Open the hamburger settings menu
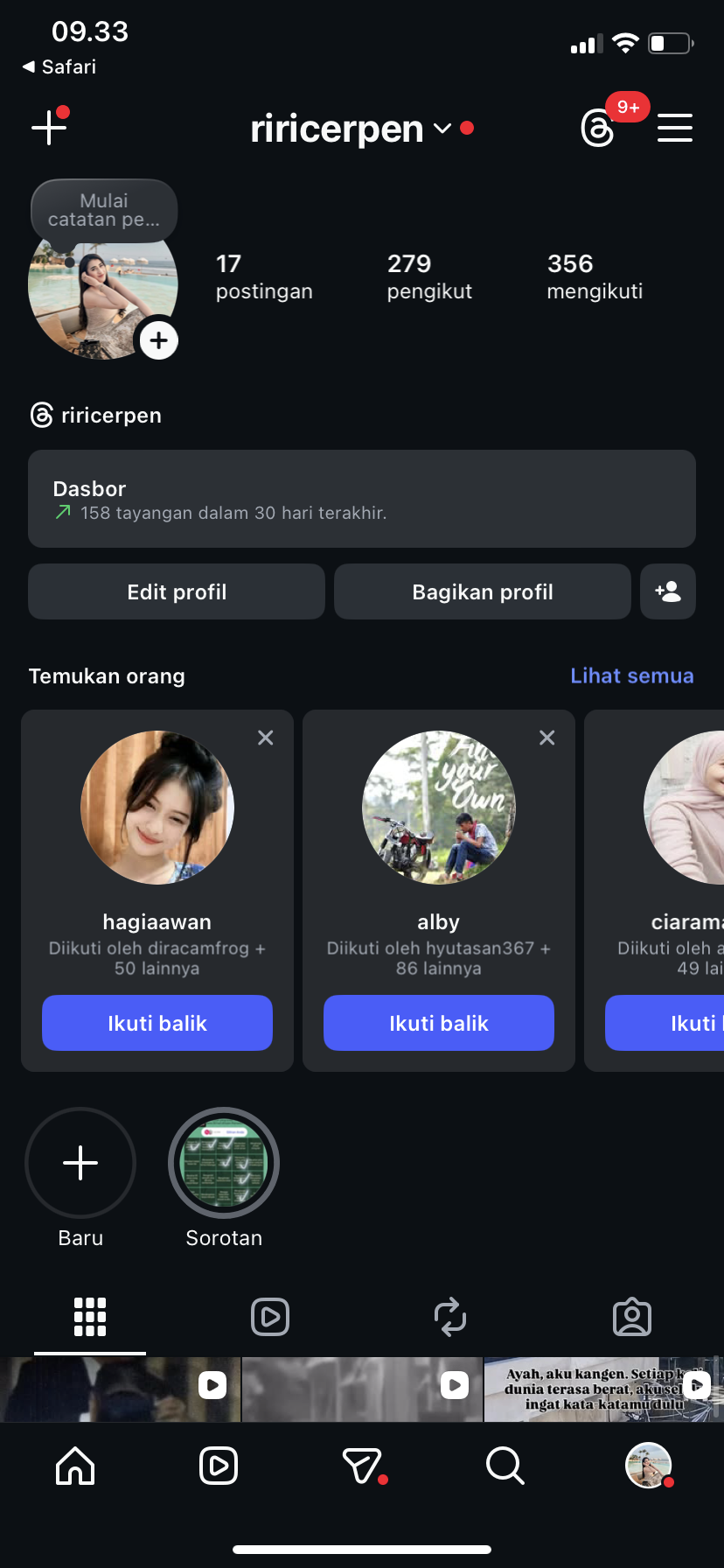 tap(675, 128)
